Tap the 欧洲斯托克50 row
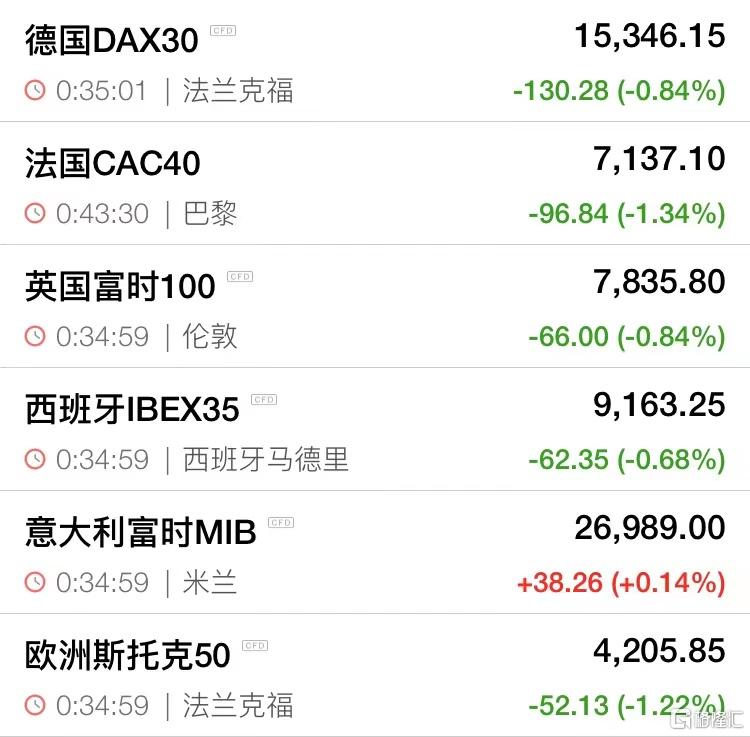This screenshot has height=737, width=750. tap(375, 675)
